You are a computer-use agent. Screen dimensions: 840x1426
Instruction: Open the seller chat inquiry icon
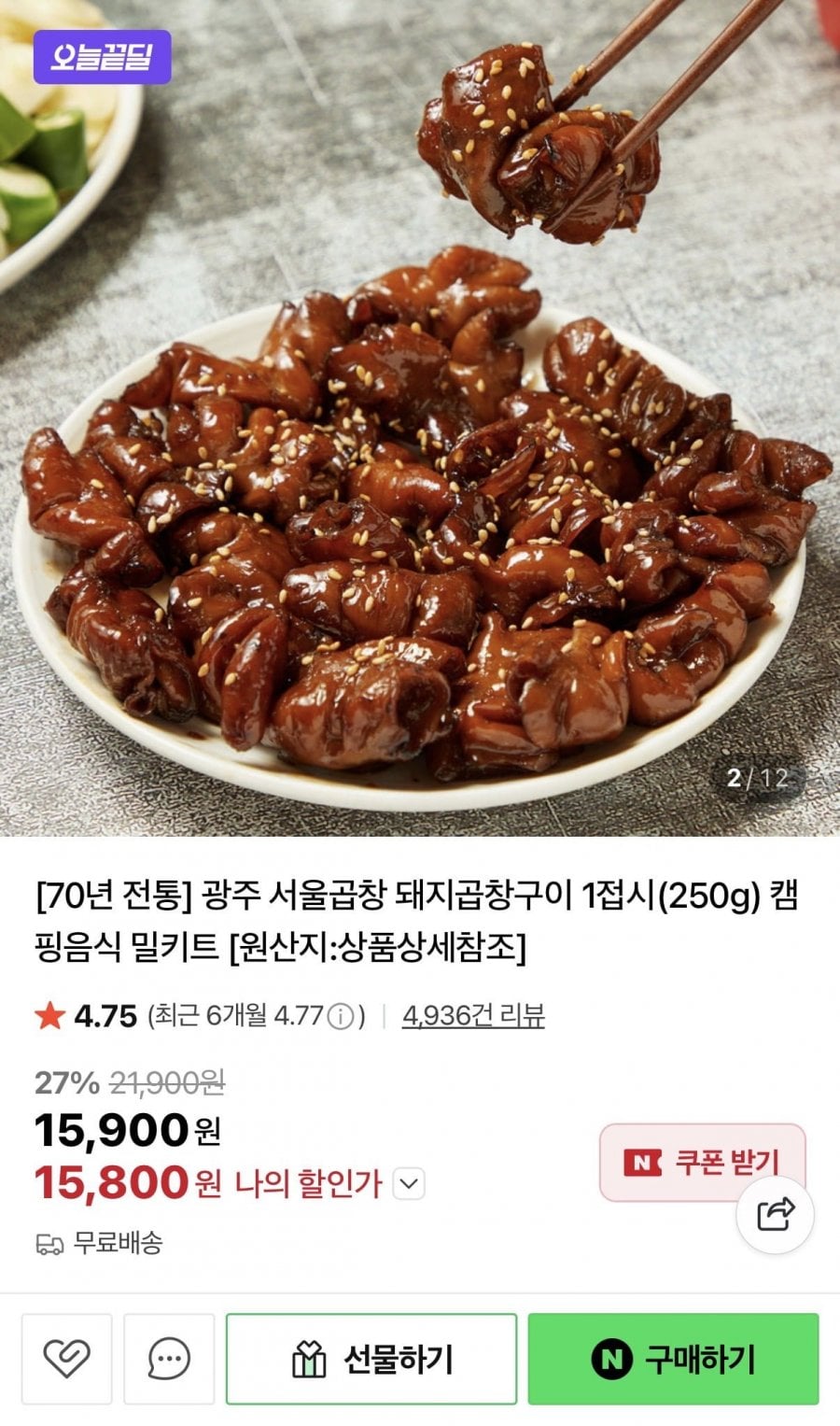[x=169, y=1359]
